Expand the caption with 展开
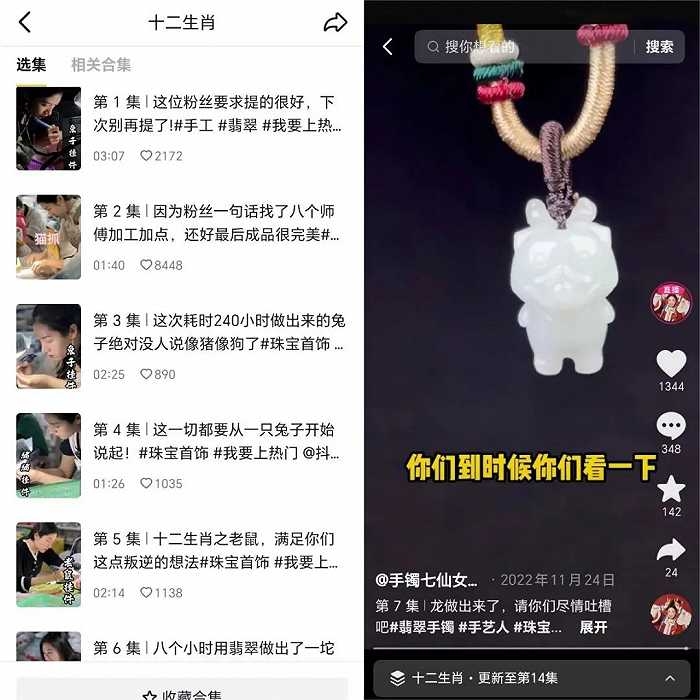This screenshot has width=700, height=700. pos(593,627)
